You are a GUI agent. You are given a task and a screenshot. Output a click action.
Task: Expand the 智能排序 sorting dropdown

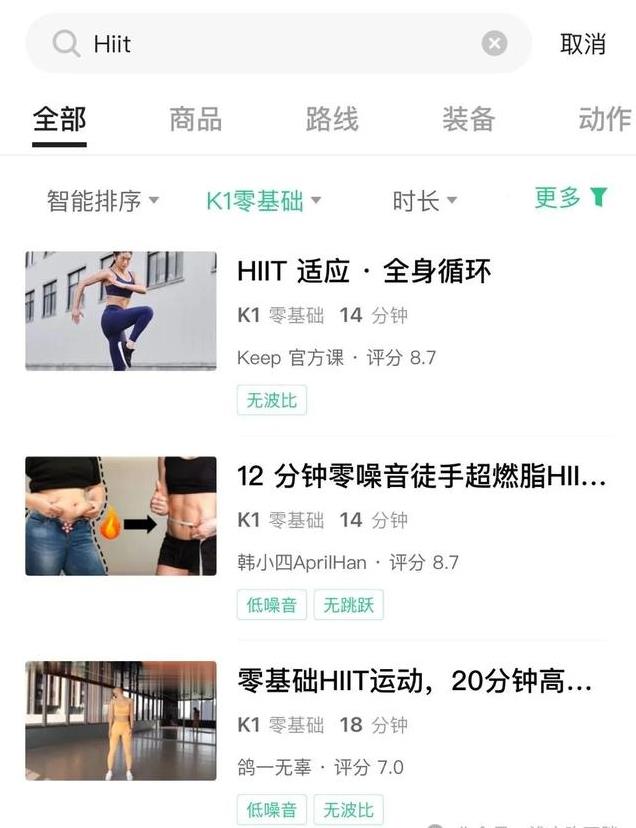[103, 200]
